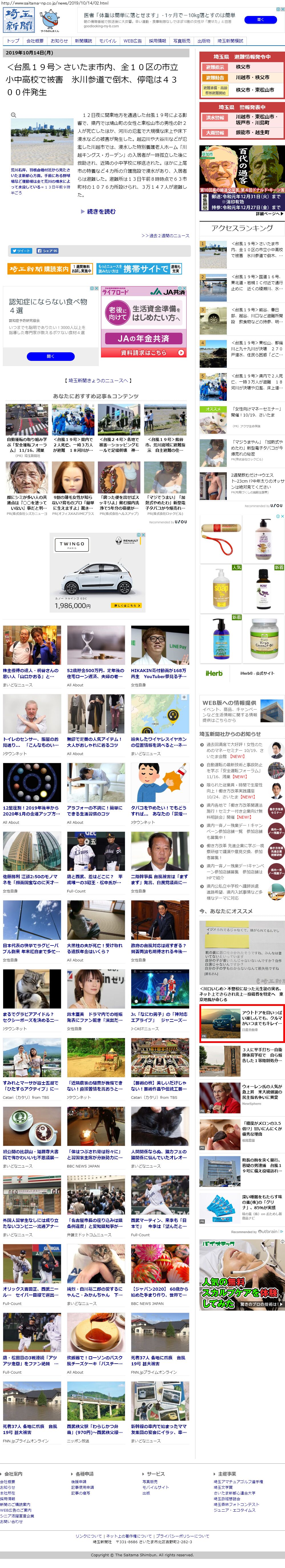The width and height of the screenshot is (285, 1568).
Task: Open the プライバシーポリシーについて footer link
Action: pos(183,1536)
